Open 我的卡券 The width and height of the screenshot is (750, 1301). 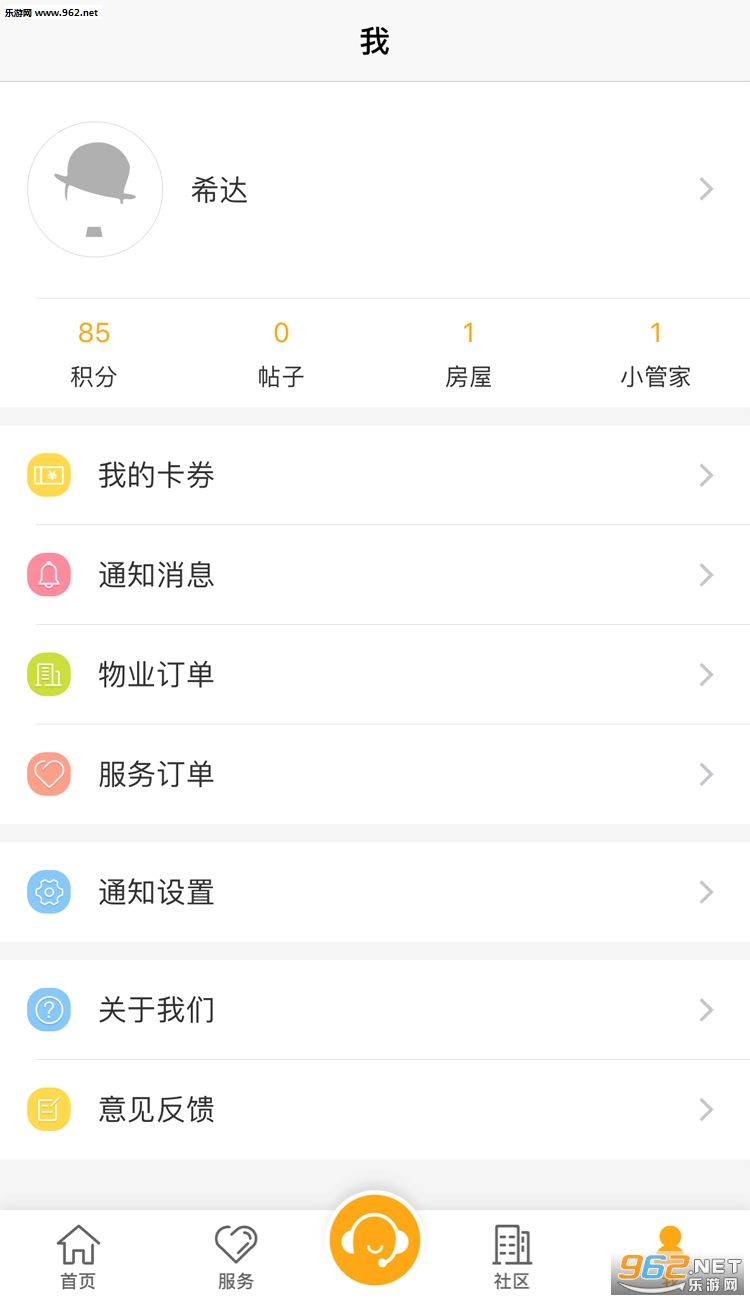click(375, 475)
